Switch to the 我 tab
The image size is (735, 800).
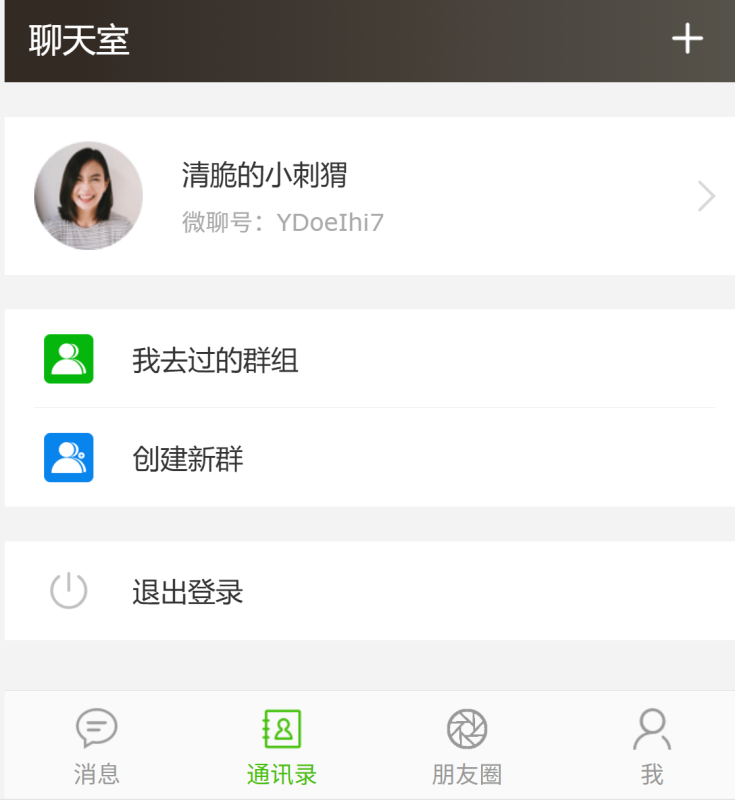(652, 746)
